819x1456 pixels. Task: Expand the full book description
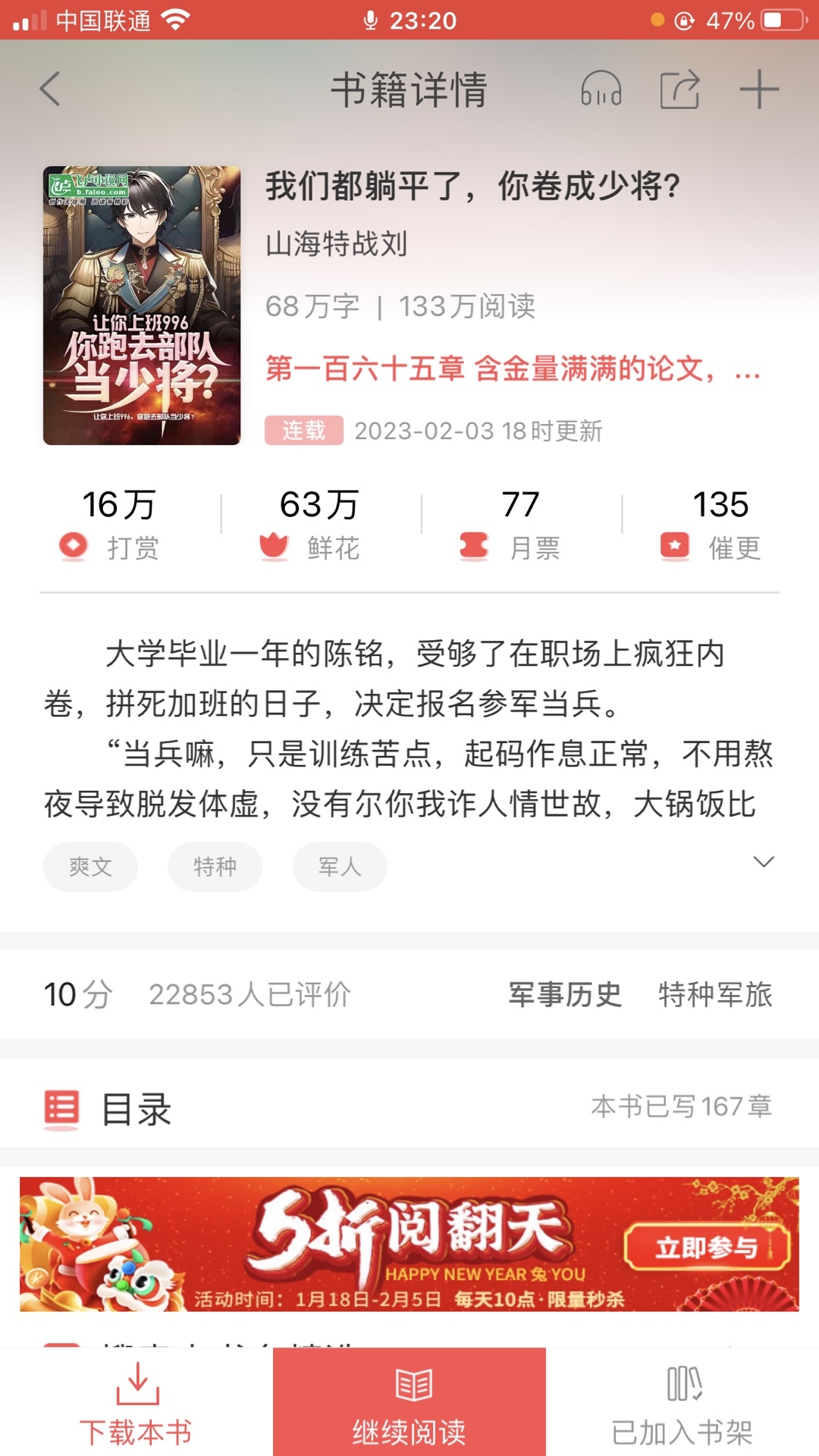point(763,862)
